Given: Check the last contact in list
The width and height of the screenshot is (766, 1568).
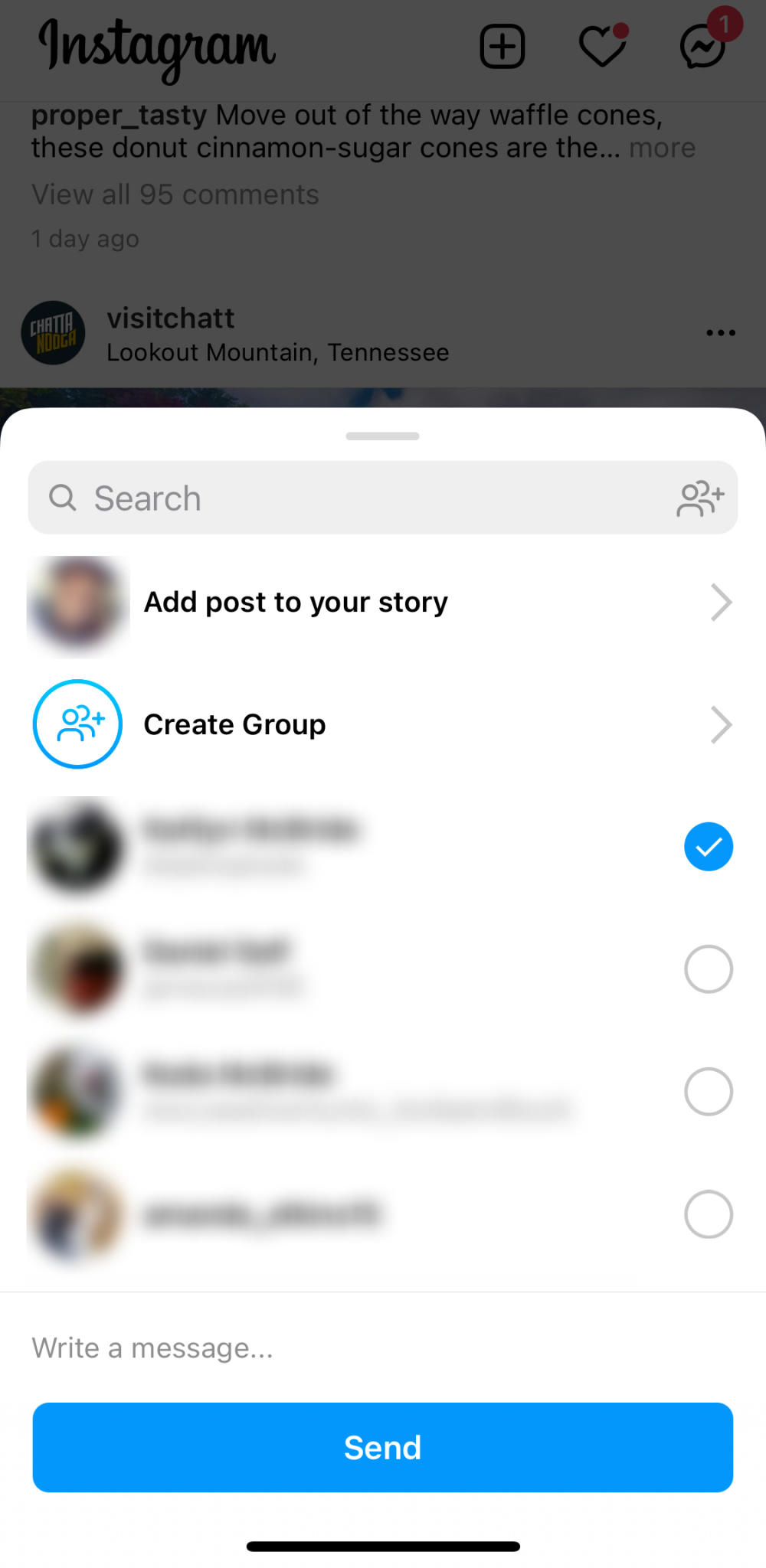Looking at the screenshot, I should click(708, 1214).
